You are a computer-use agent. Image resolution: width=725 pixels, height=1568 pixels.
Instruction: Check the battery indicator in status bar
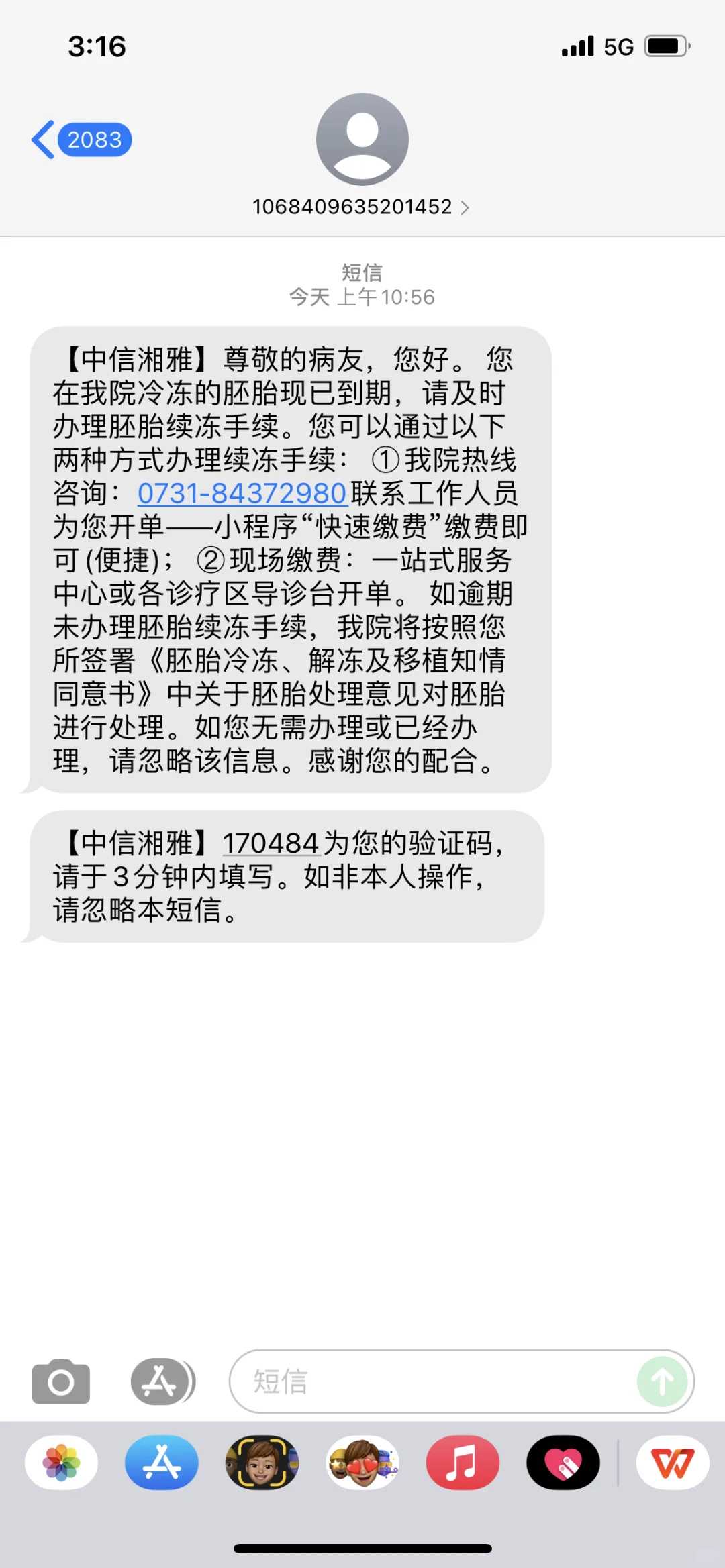(665, 46)
